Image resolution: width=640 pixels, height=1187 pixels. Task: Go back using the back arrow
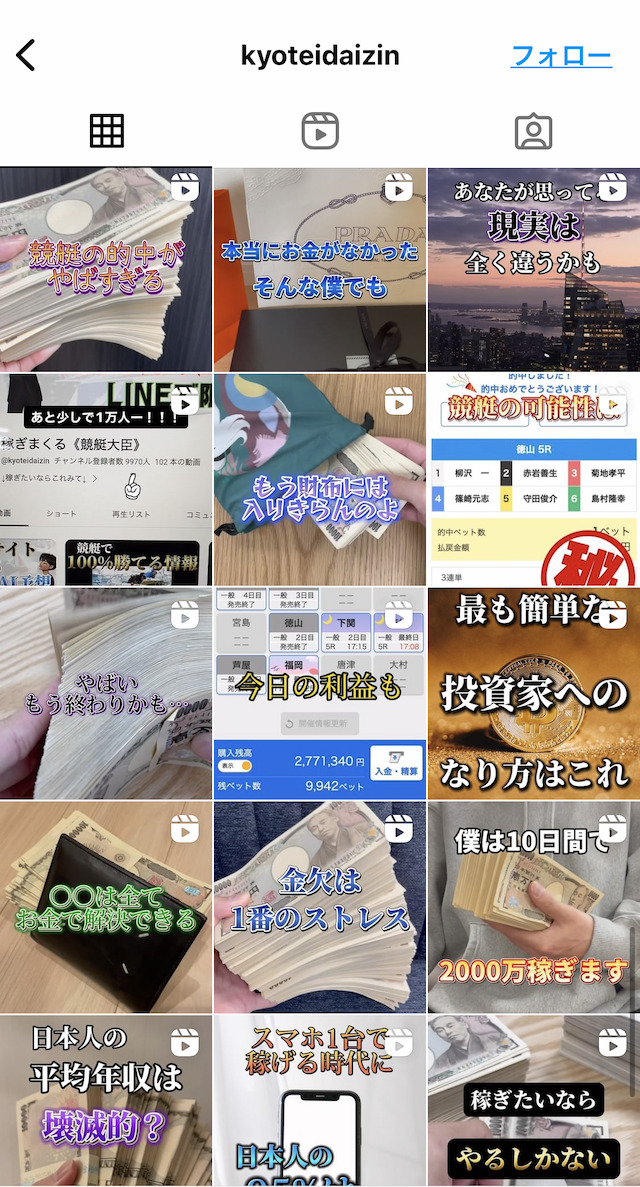click(26, 56)
